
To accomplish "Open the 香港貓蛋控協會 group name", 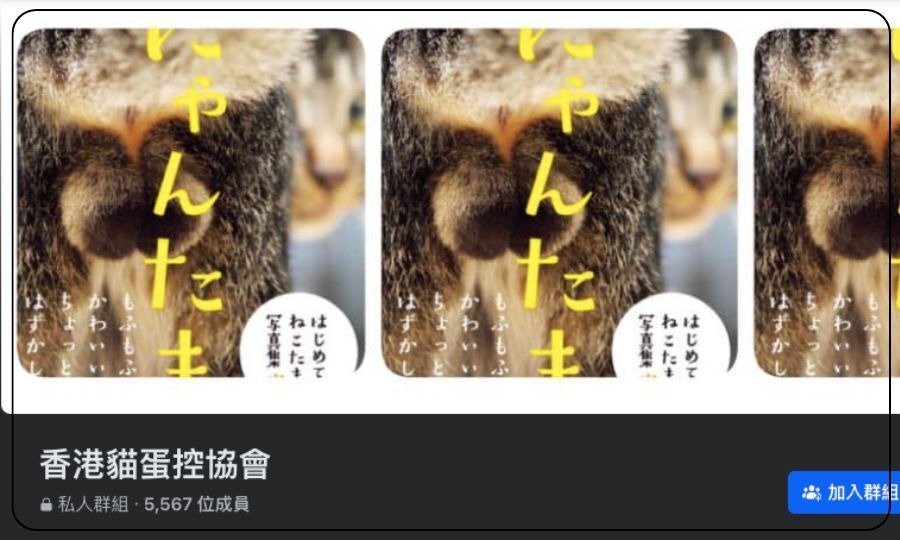I will pyautogui.click(x=155, y=464).
